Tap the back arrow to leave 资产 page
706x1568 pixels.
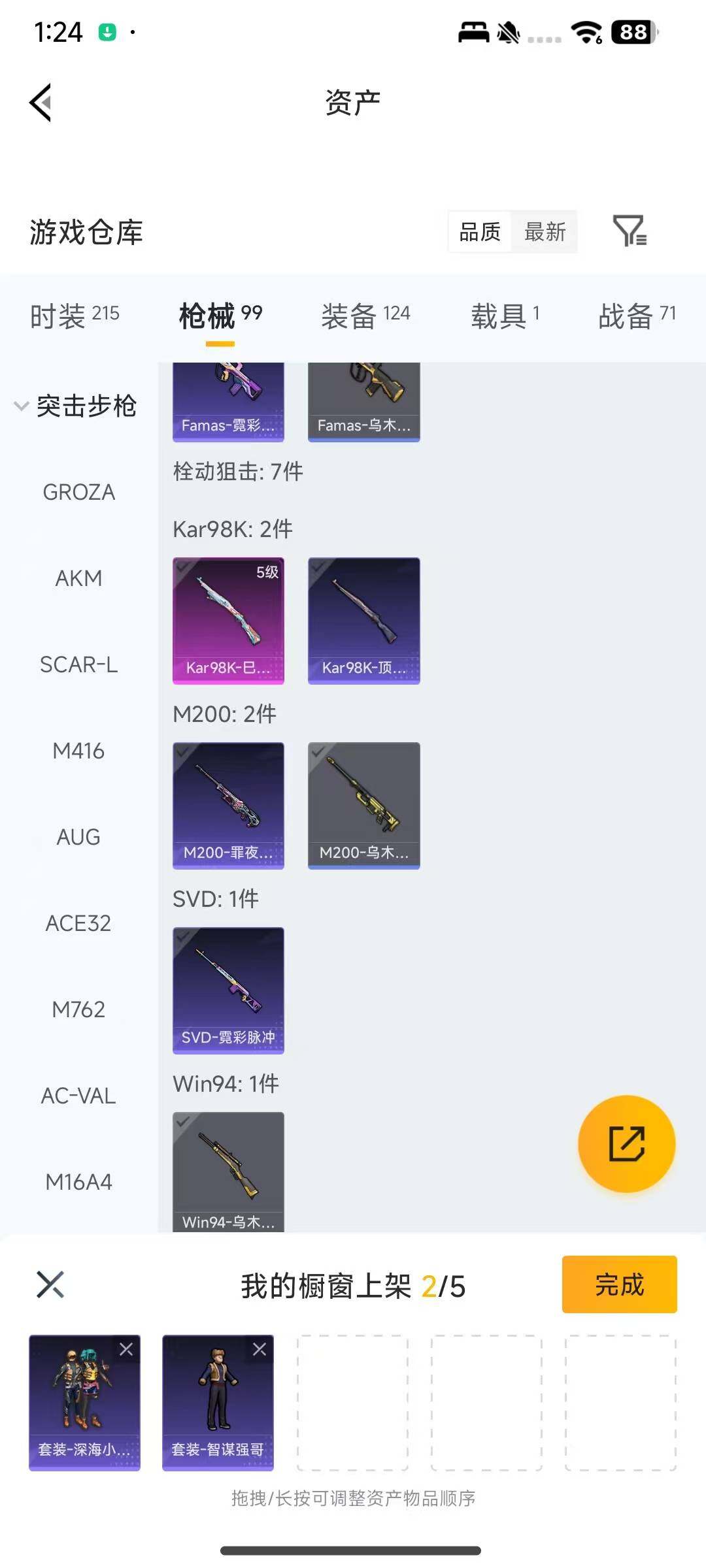tap(39, 103)
